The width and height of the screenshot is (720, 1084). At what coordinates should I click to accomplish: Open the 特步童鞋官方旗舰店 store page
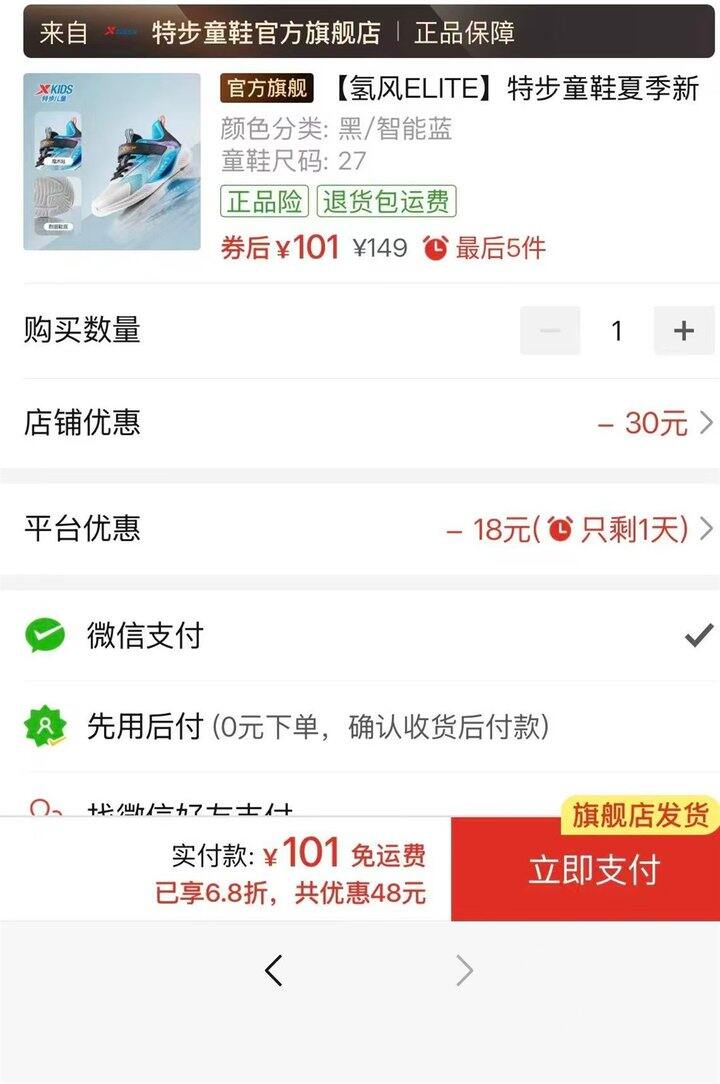(266, 33)
